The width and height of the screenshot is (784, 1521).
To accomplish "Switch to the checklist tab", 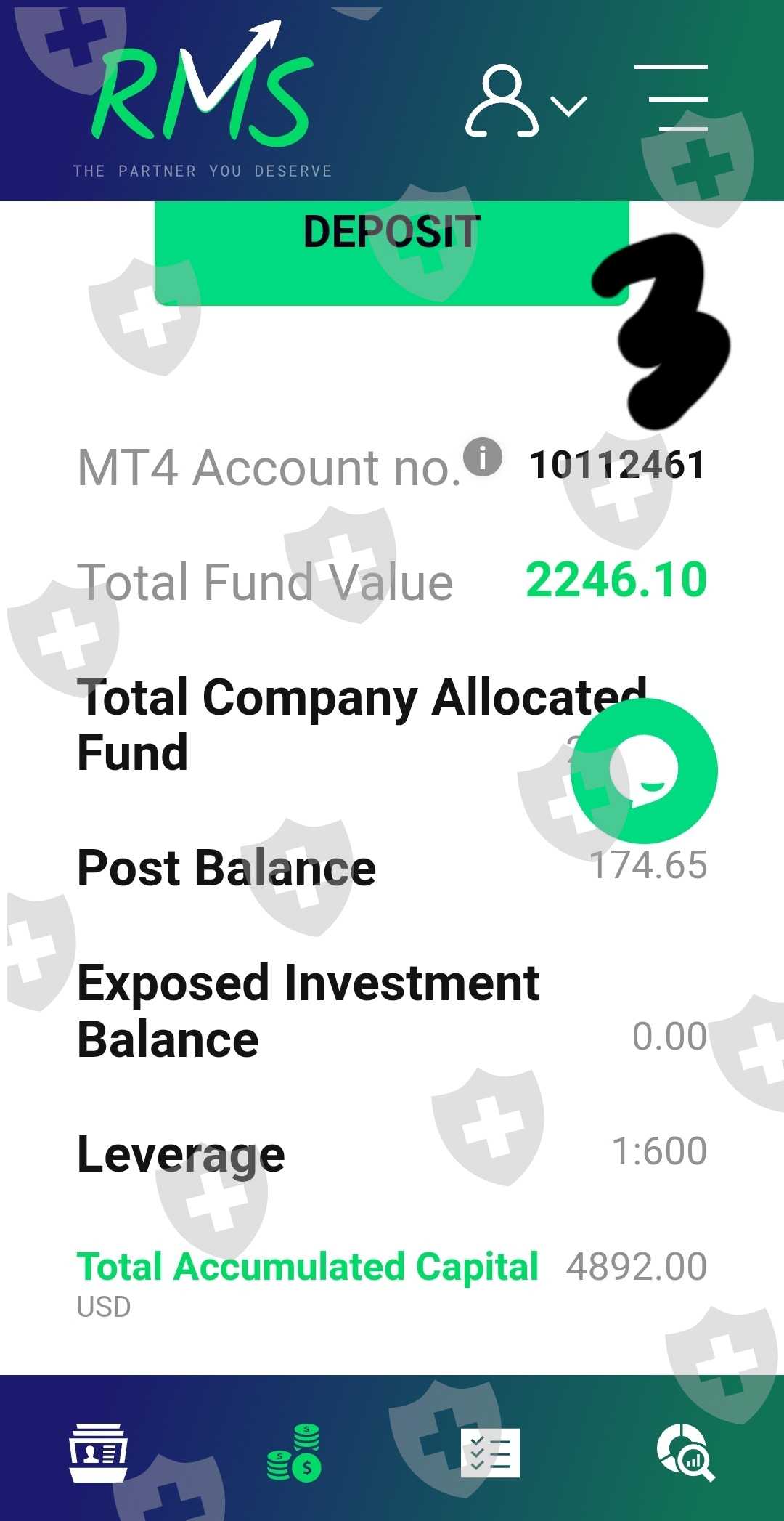I will point(490,1452).
